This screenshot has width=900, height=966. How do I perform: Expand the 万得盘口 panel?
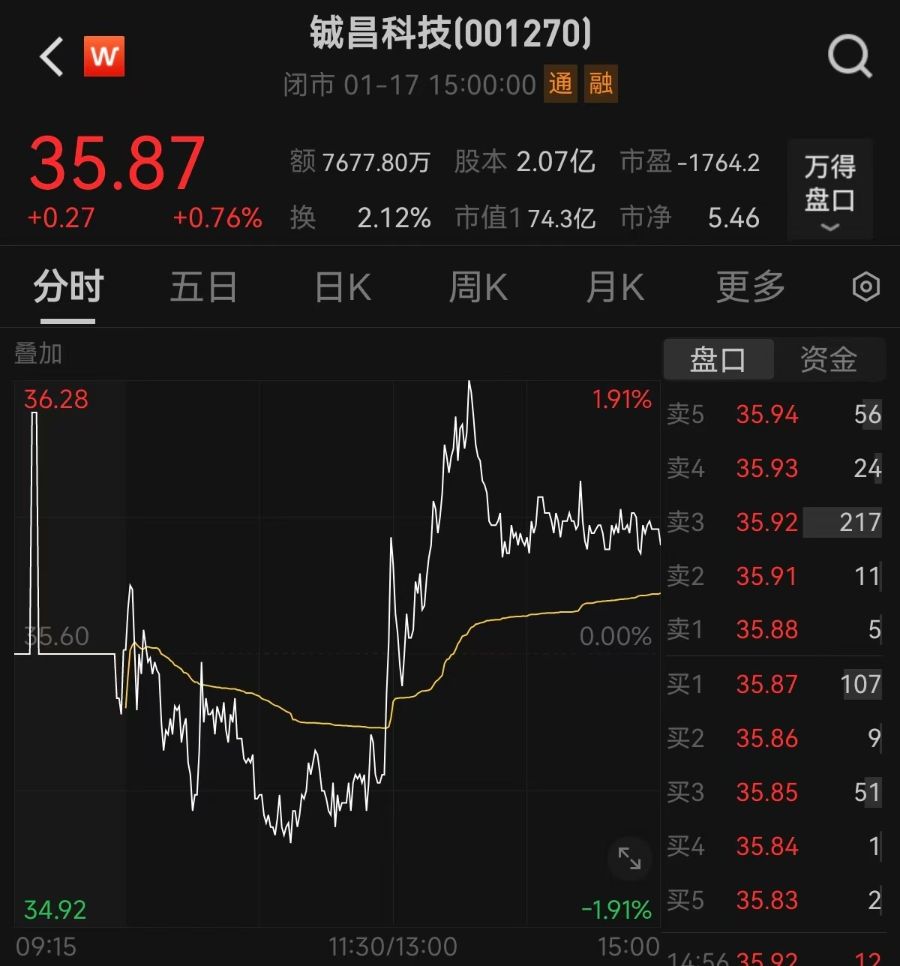[829, 190]
